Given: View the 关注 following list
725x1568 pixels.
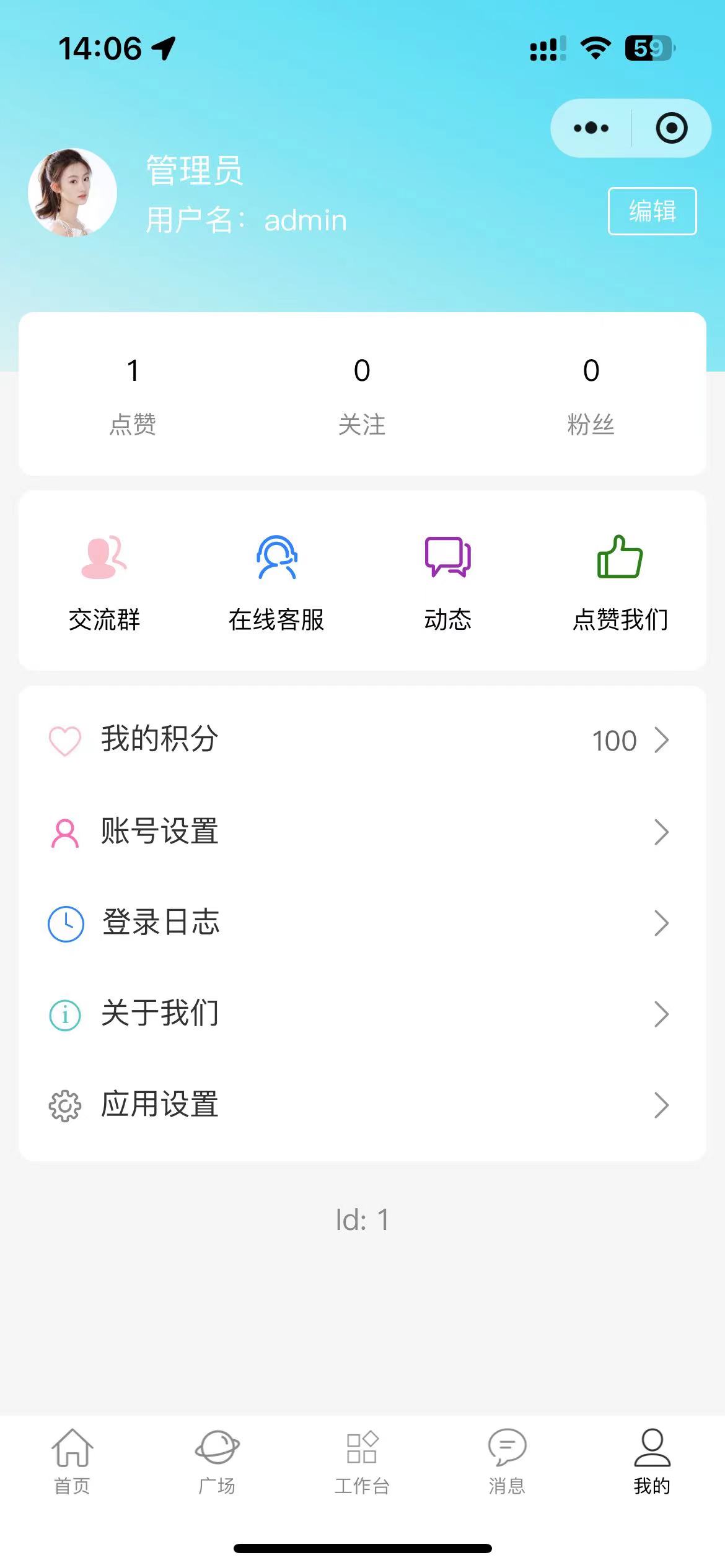Looking at the screenshot, I should (362, 394).
